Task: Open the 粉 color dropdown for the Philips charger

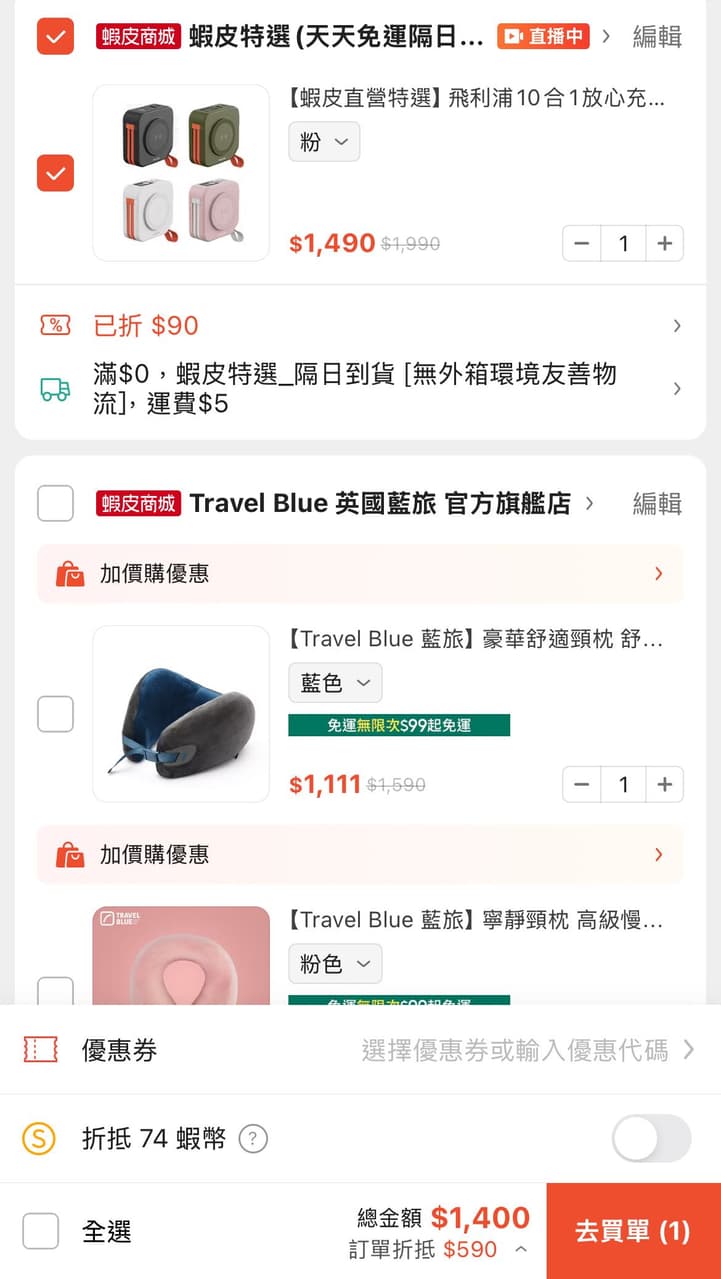Action: pyautogui.click(x=324, y=141)
